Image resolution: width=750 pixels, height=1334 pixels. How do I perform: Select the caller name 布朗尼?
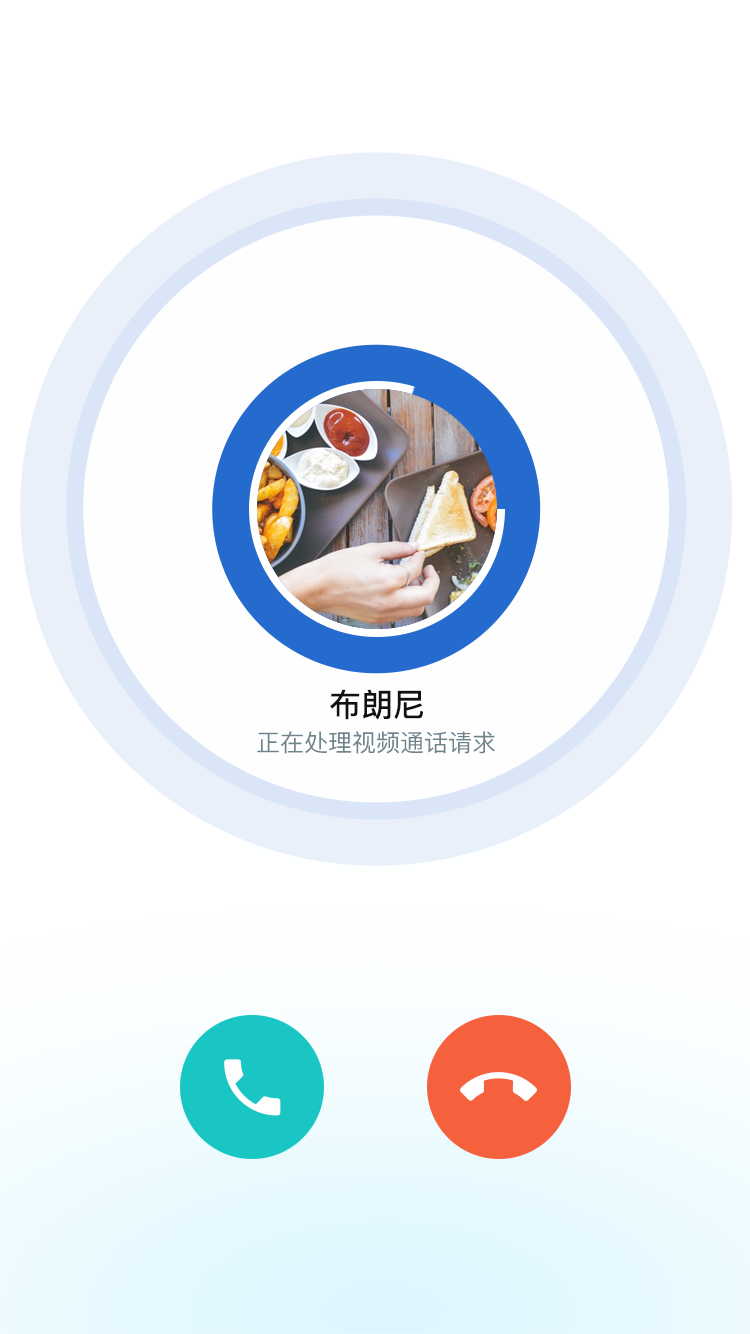click(375, 704)
